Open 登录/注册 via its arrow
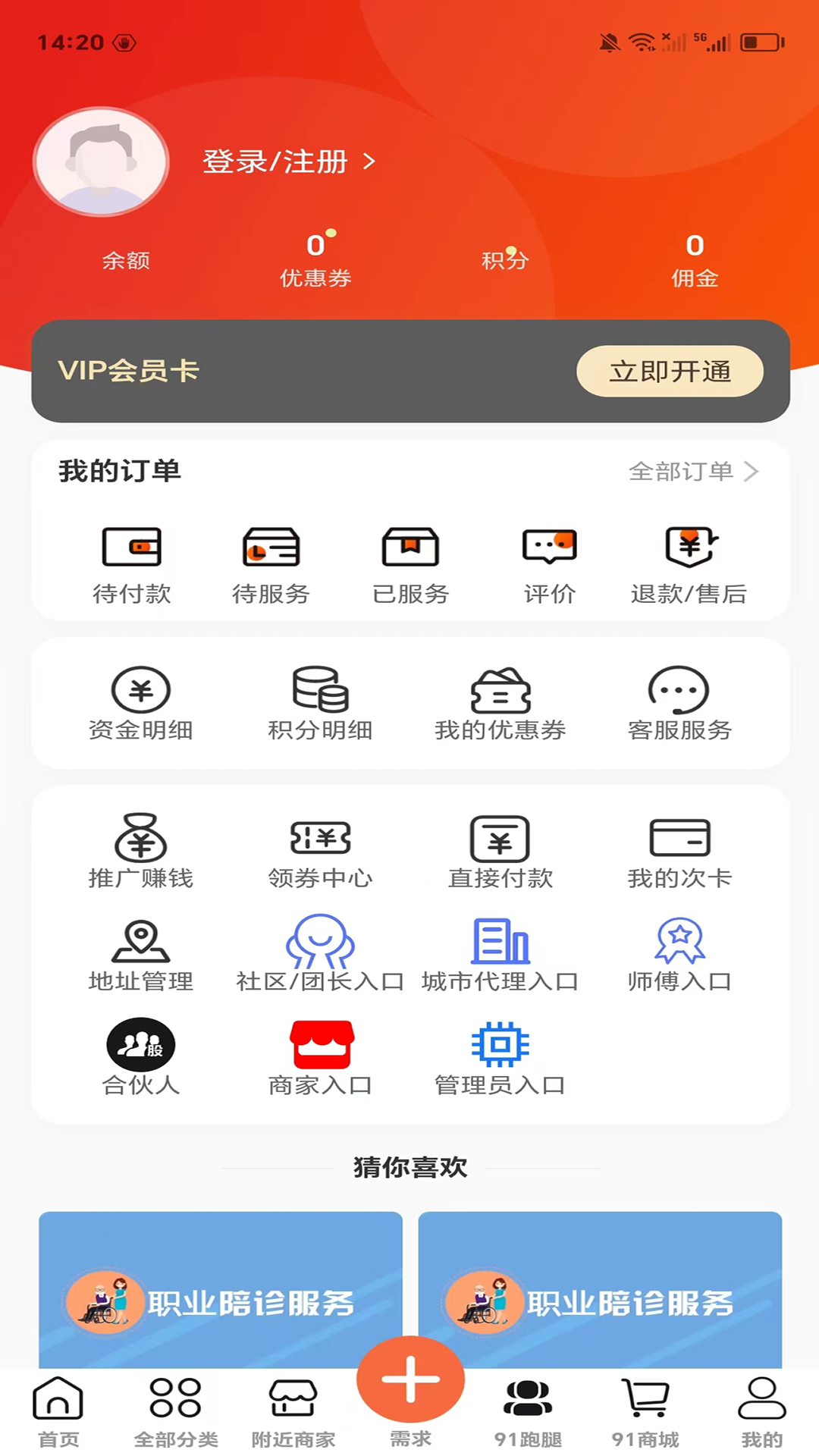The height and width of the screenshot is (1456, 819). [288, 162]
